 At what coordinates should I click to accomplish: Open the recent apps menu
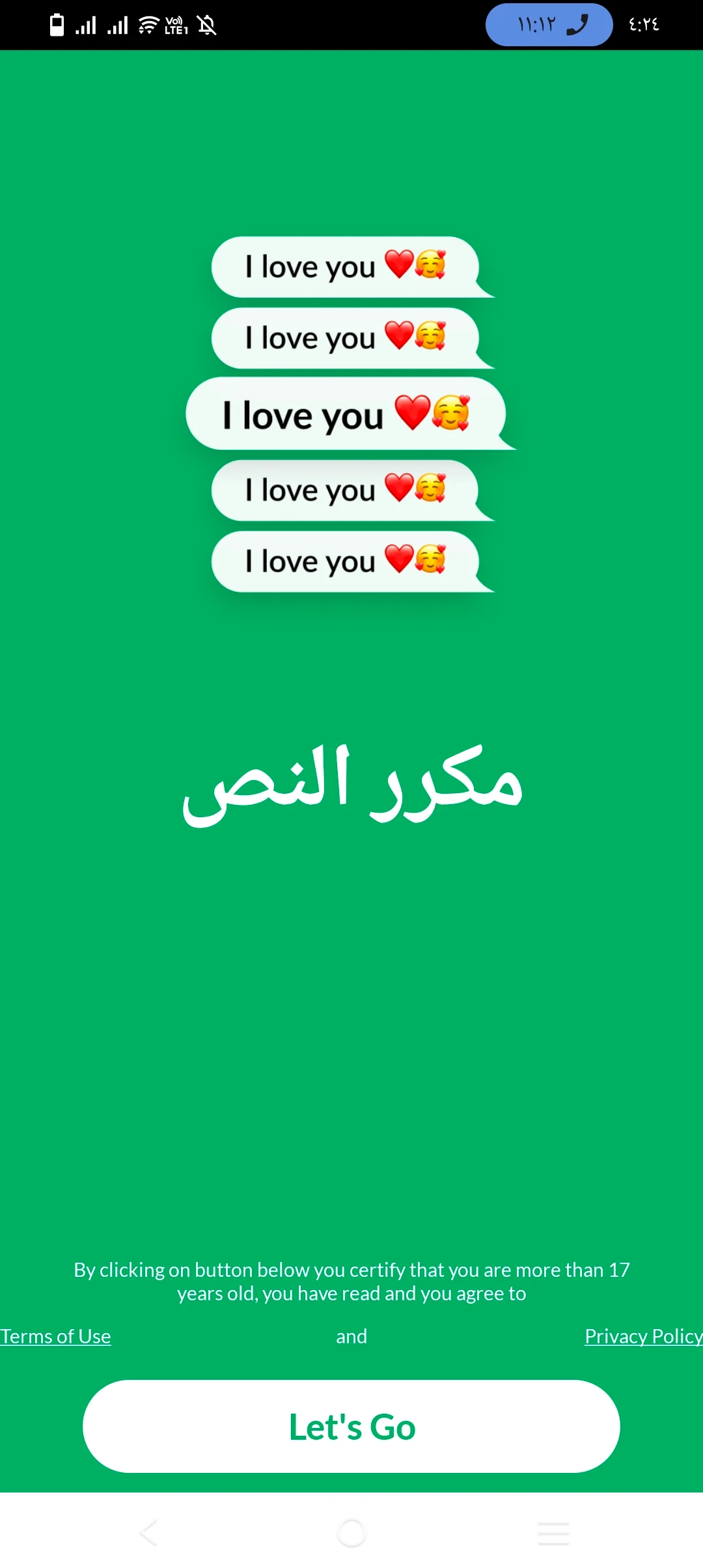pos(553,1533)
